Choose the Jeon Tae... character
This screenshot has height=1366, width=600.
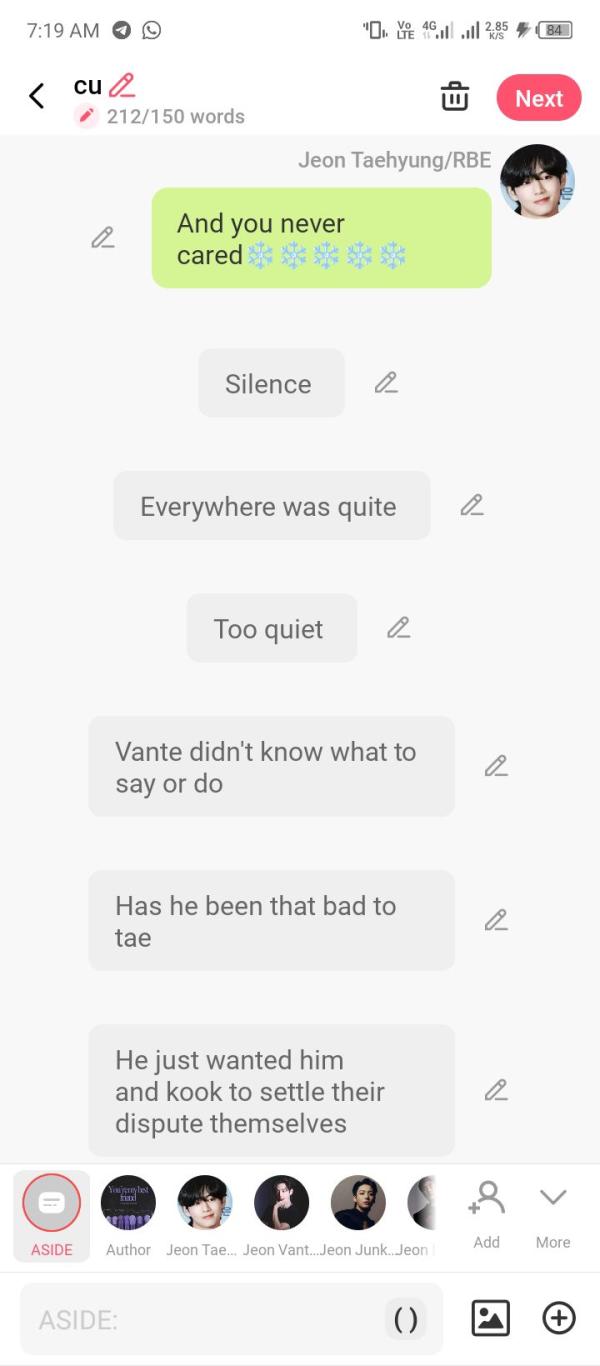point(204,1214)
